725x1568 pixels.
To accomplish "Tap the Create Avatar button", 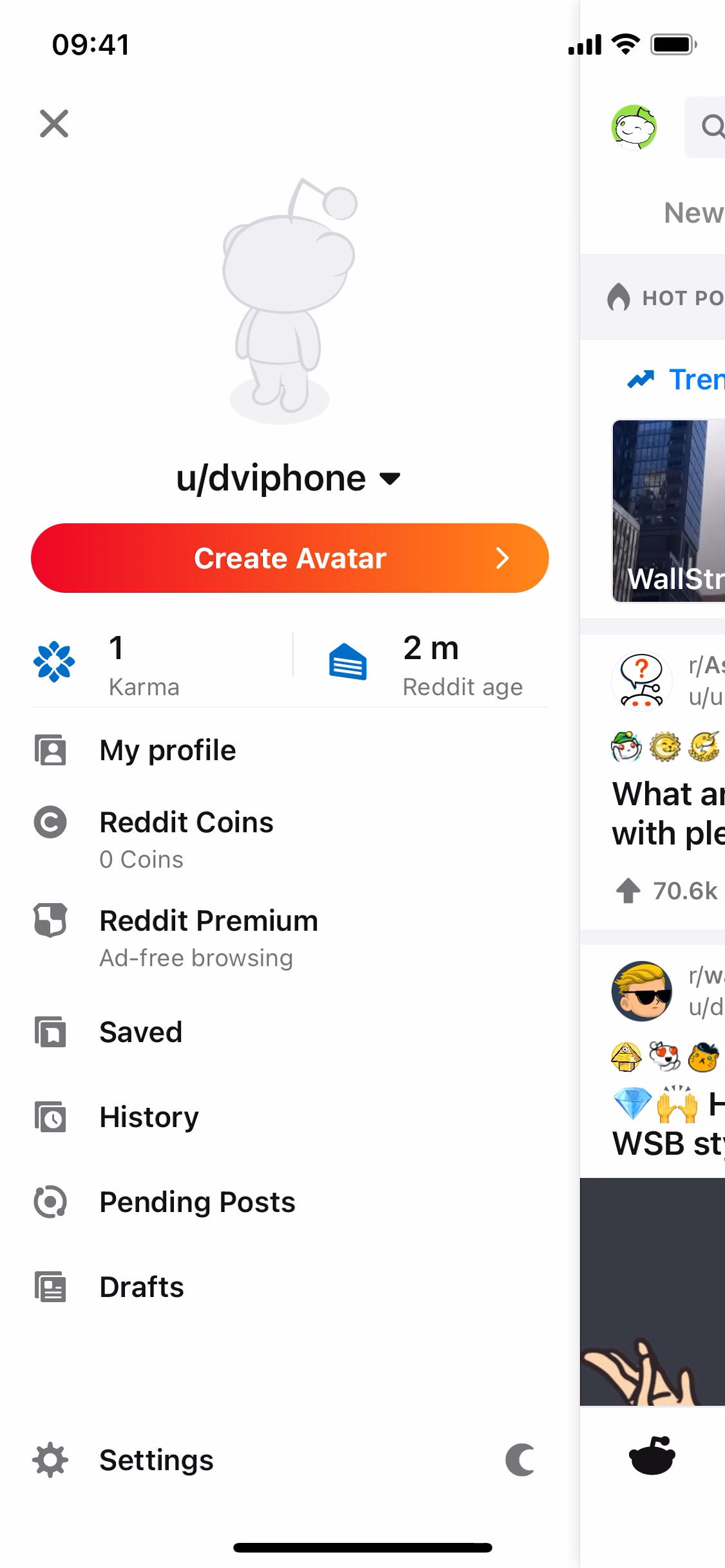I will tap(290, 558).
